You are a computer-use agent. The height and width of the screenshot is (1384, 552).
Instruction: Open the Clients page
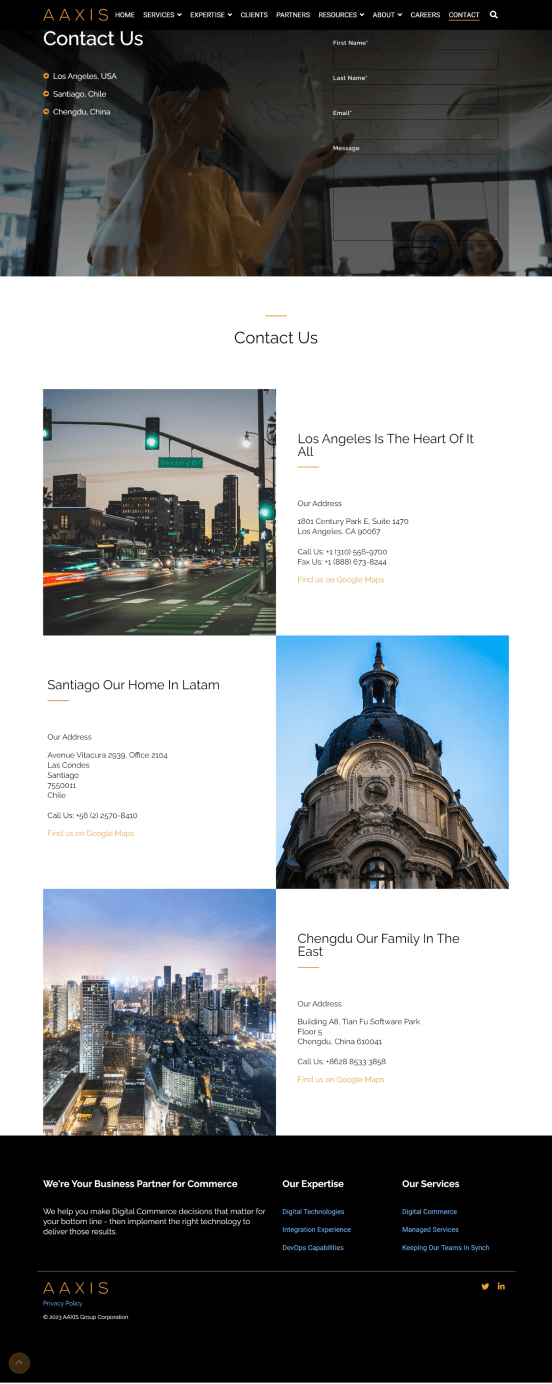click(x=254, y=15)
